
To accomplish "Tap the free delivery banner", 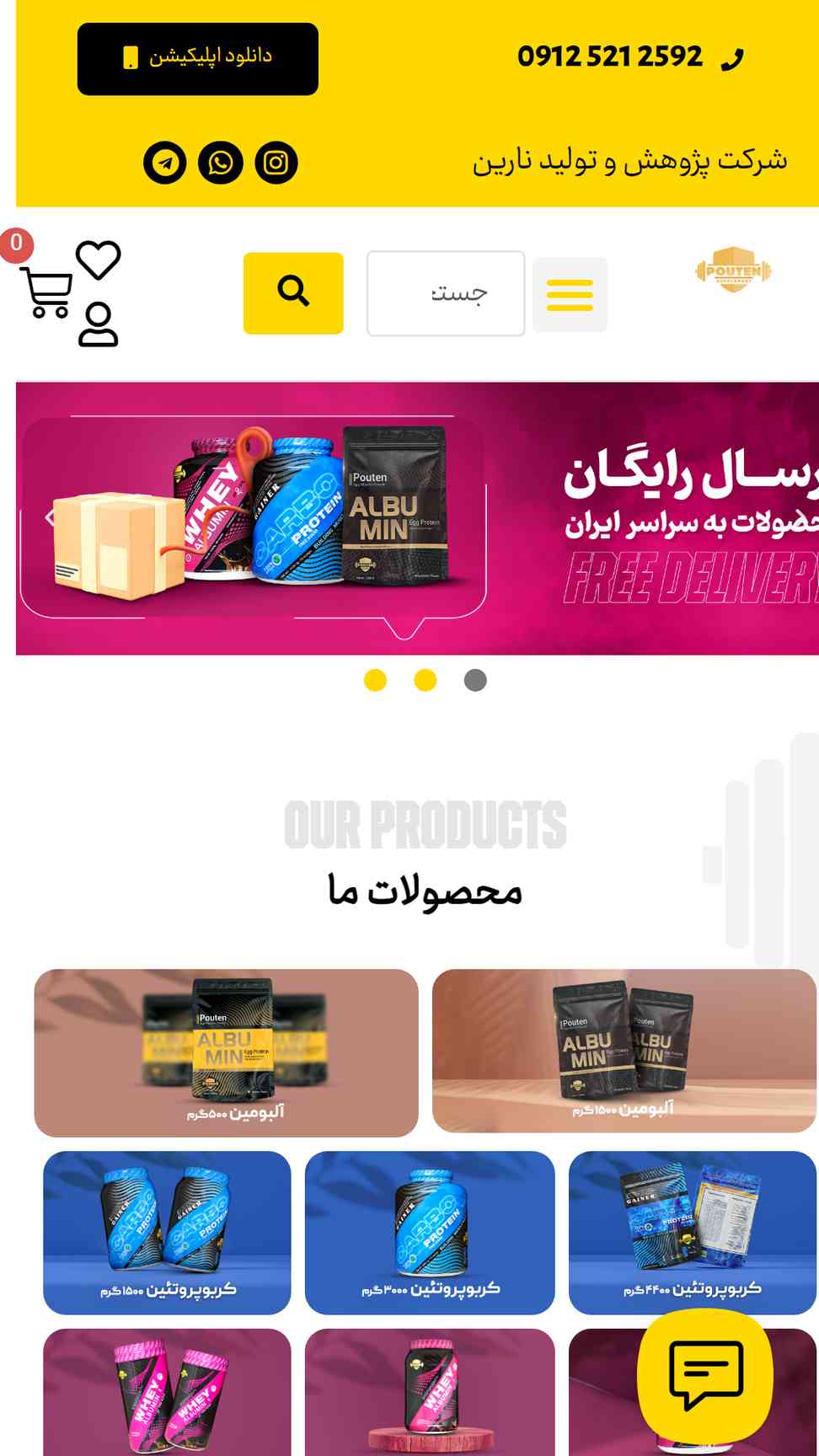I will point(417,518).
